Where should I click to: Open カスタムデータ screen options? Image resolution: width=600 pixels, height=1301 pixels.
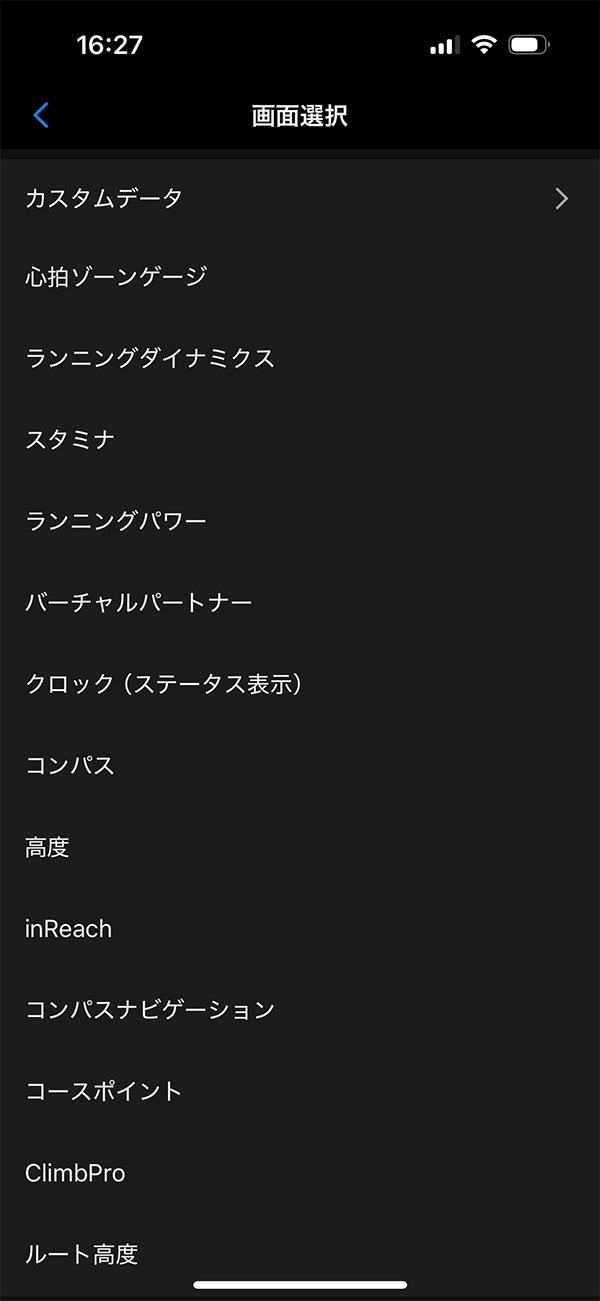[300, 198]
